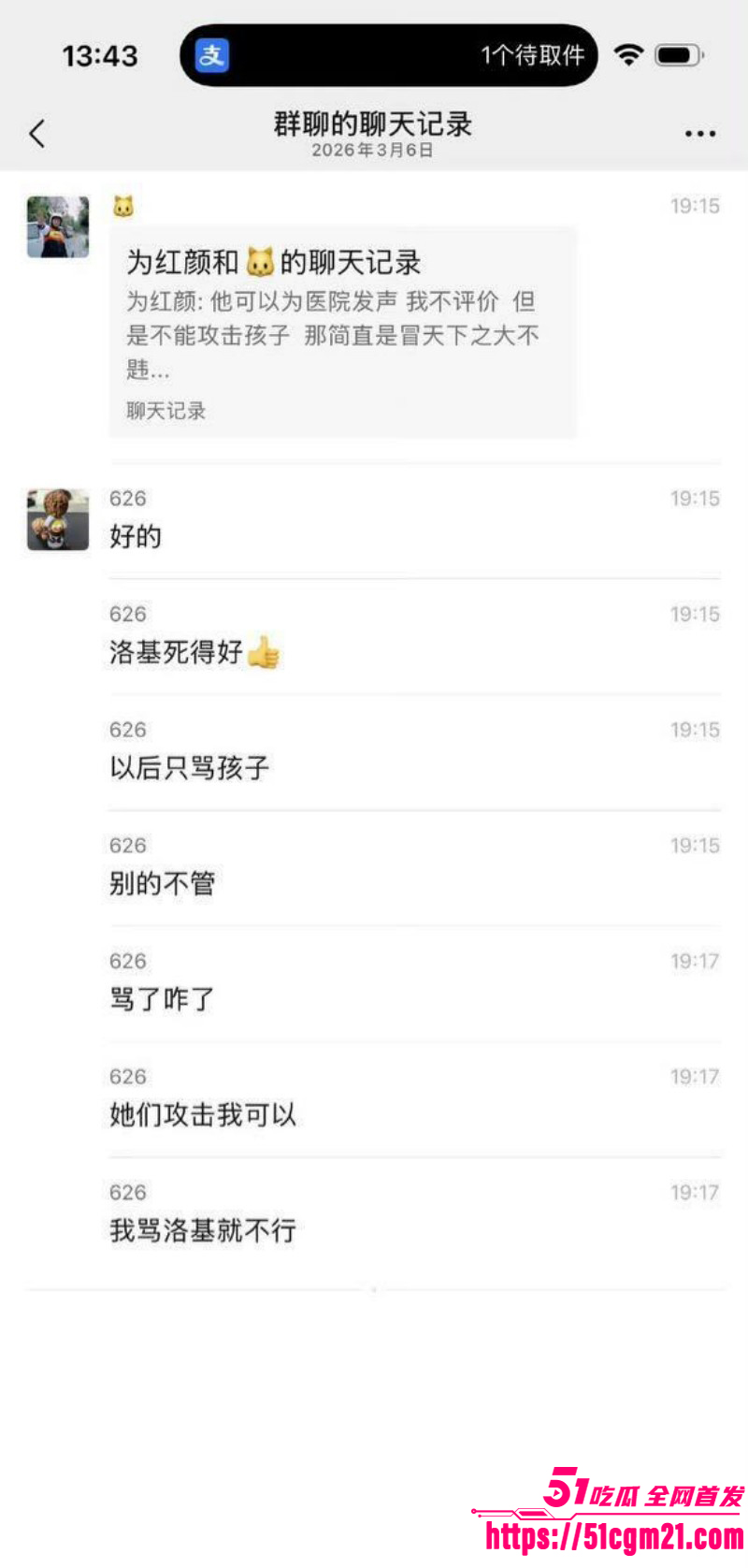Screen dimensions: 748x1568
Task: Tap the Alipay icon in the notification pill
Action: point(211,55)
